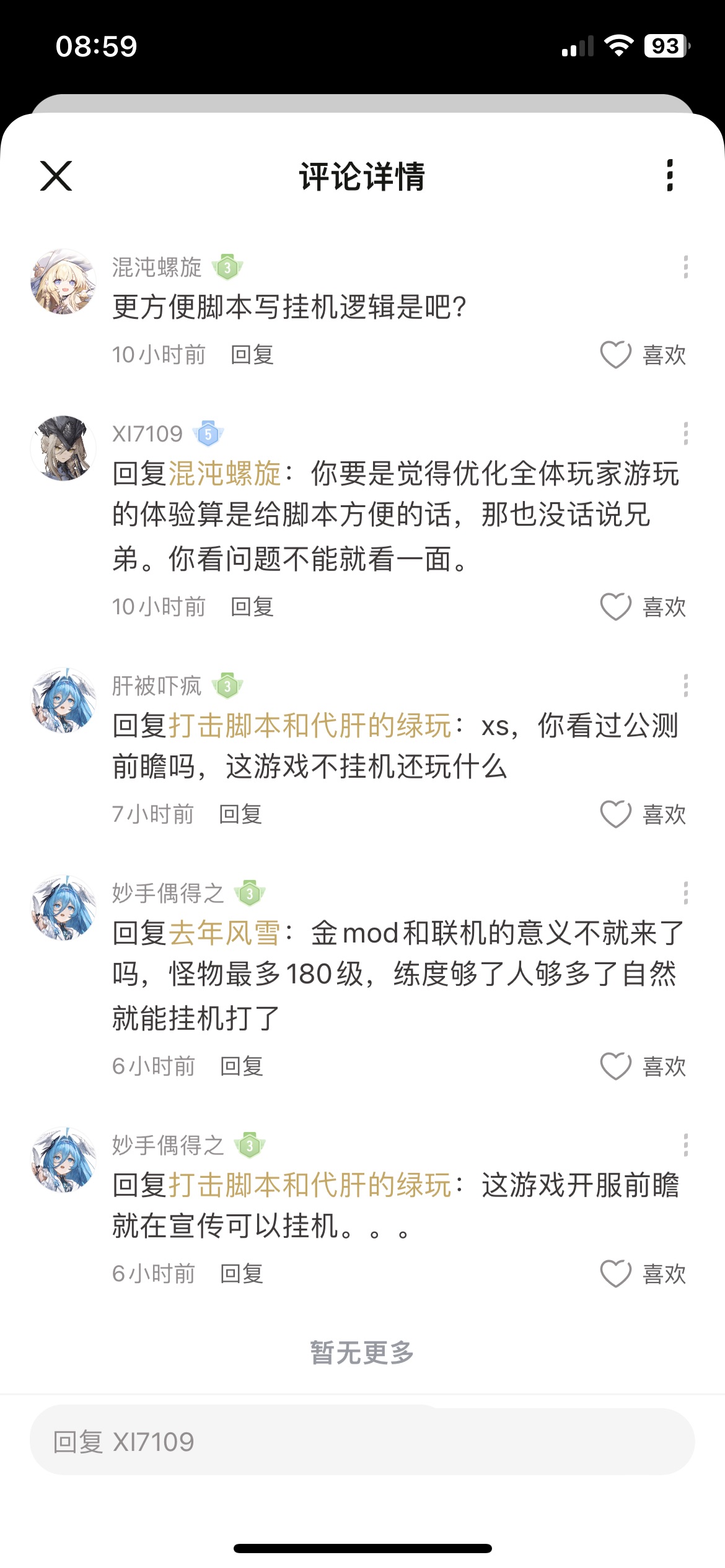Screen dimensions: 725x1568
Task: Focus the 回复 XI7109 input field
Action: point(362,1442)
